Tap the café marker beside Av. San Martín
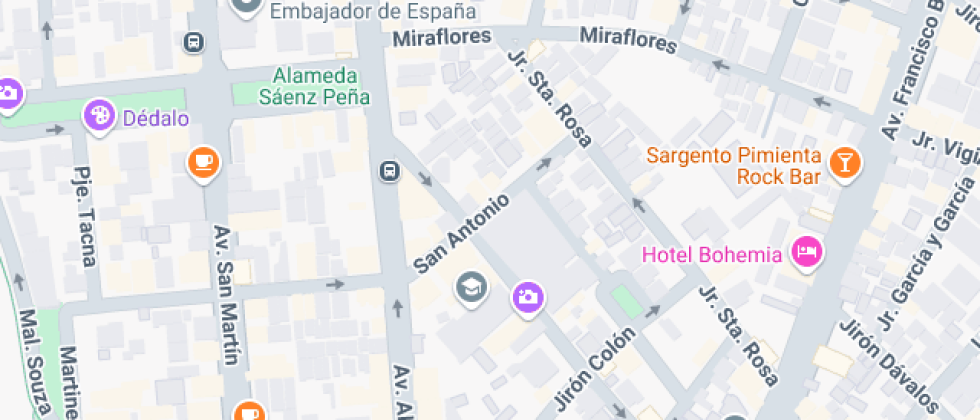Image resolution: width=980 pixels, height=420 pixels. [x=204, y=161]
